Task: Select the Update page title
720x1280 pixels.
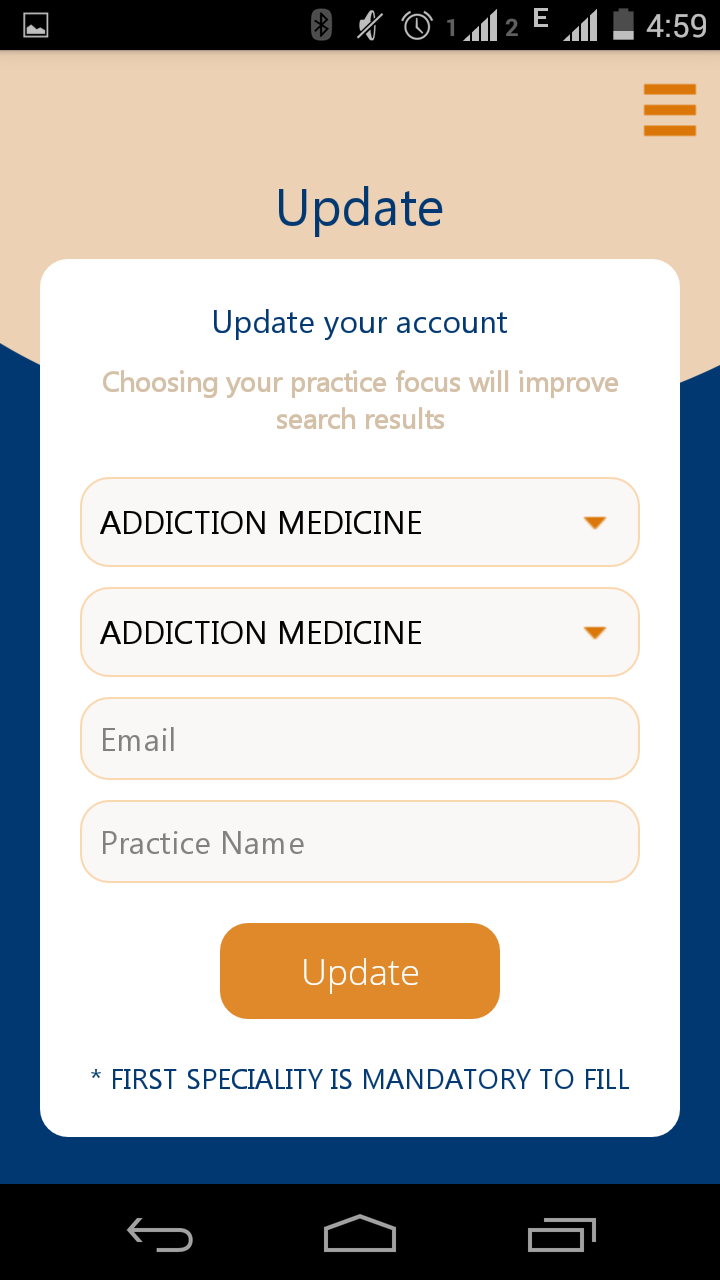Action: (x=359, y=207)
